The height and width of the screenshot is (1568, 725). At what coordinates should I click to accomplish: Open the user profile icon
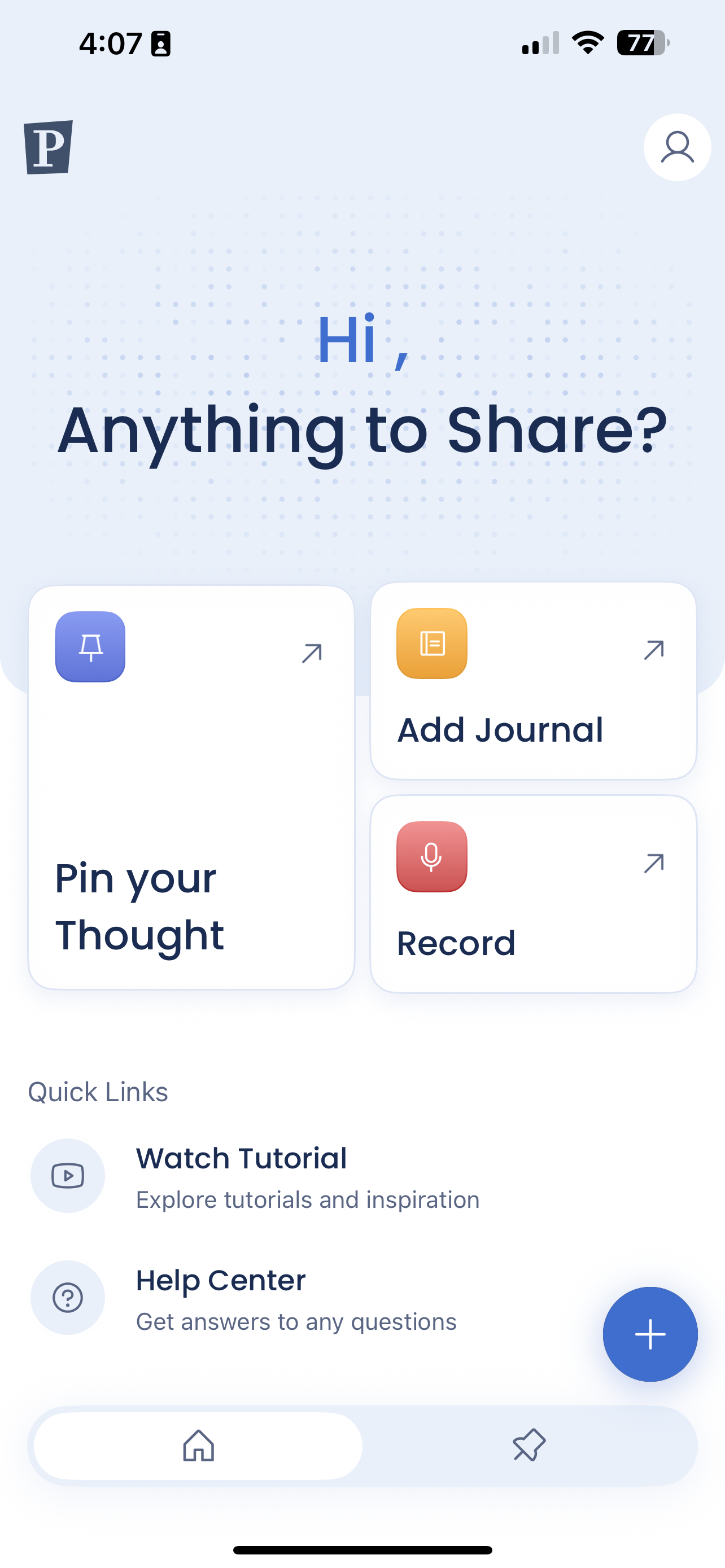(677, 147)
